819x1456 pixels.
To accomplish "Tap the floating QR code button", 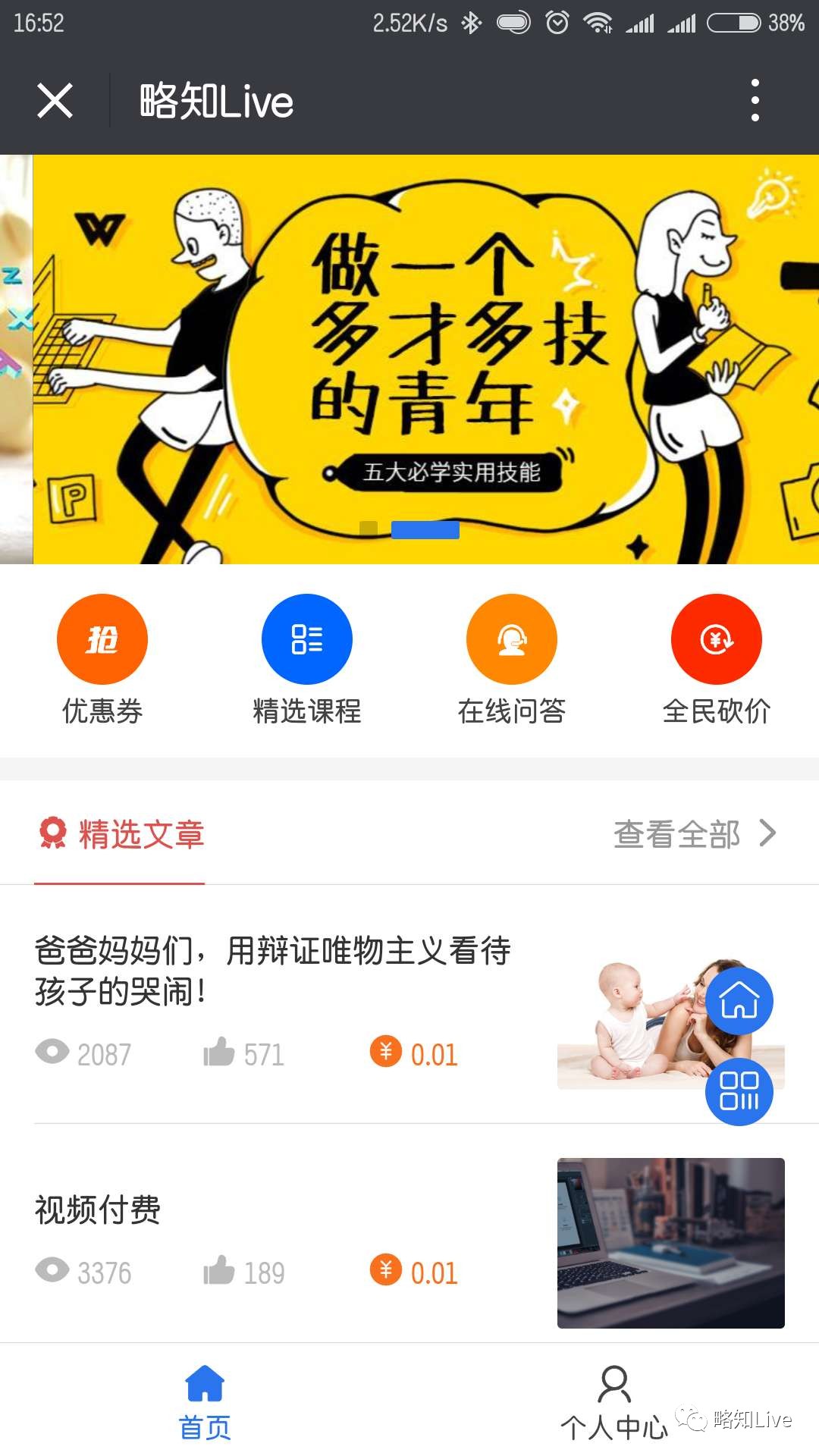I will pyautogui.click(x=739, y=1092).
